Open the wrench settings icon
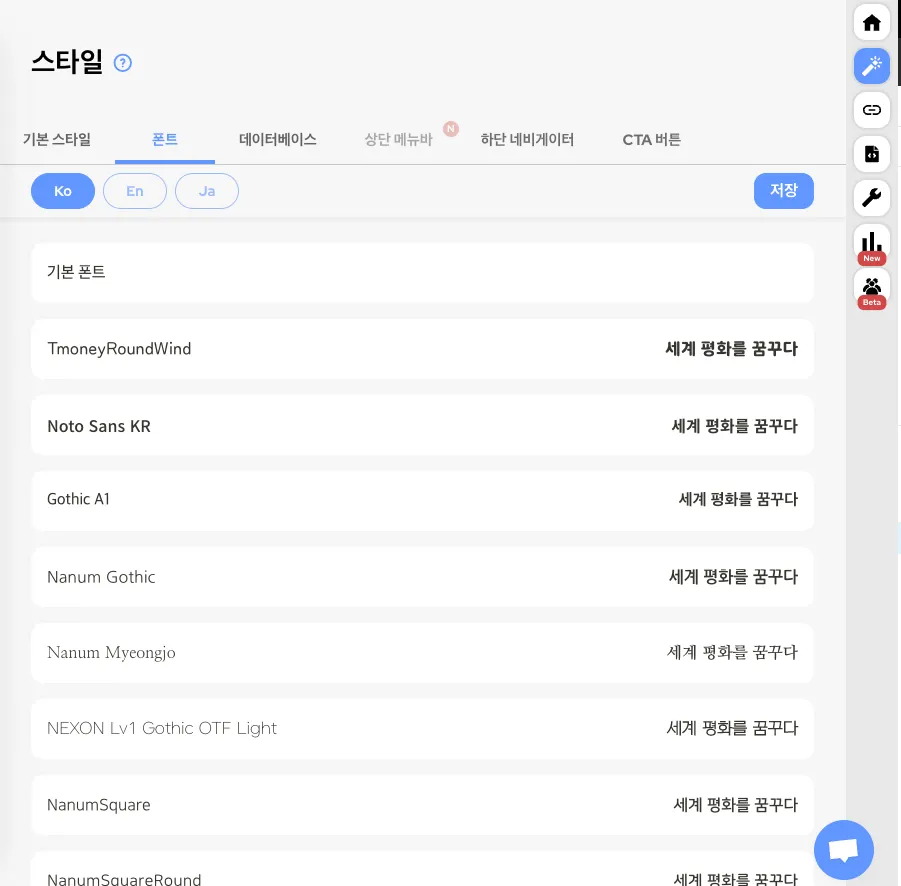 [872, 198]
